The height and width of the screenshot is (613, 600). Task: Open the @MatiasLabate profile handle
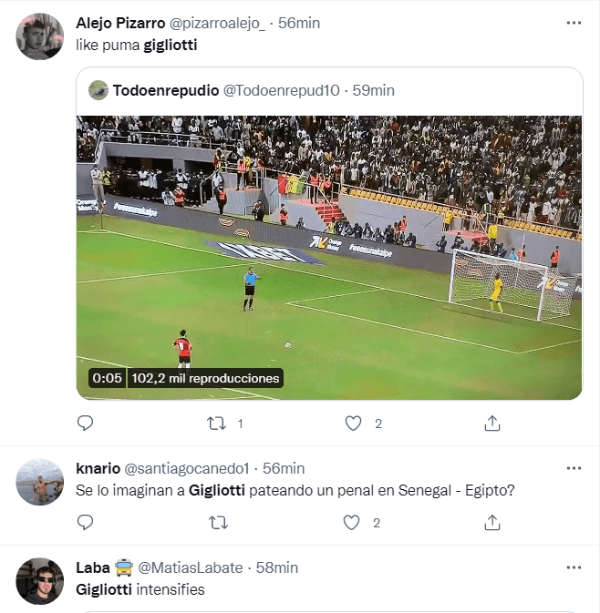[x=190, y=567]
